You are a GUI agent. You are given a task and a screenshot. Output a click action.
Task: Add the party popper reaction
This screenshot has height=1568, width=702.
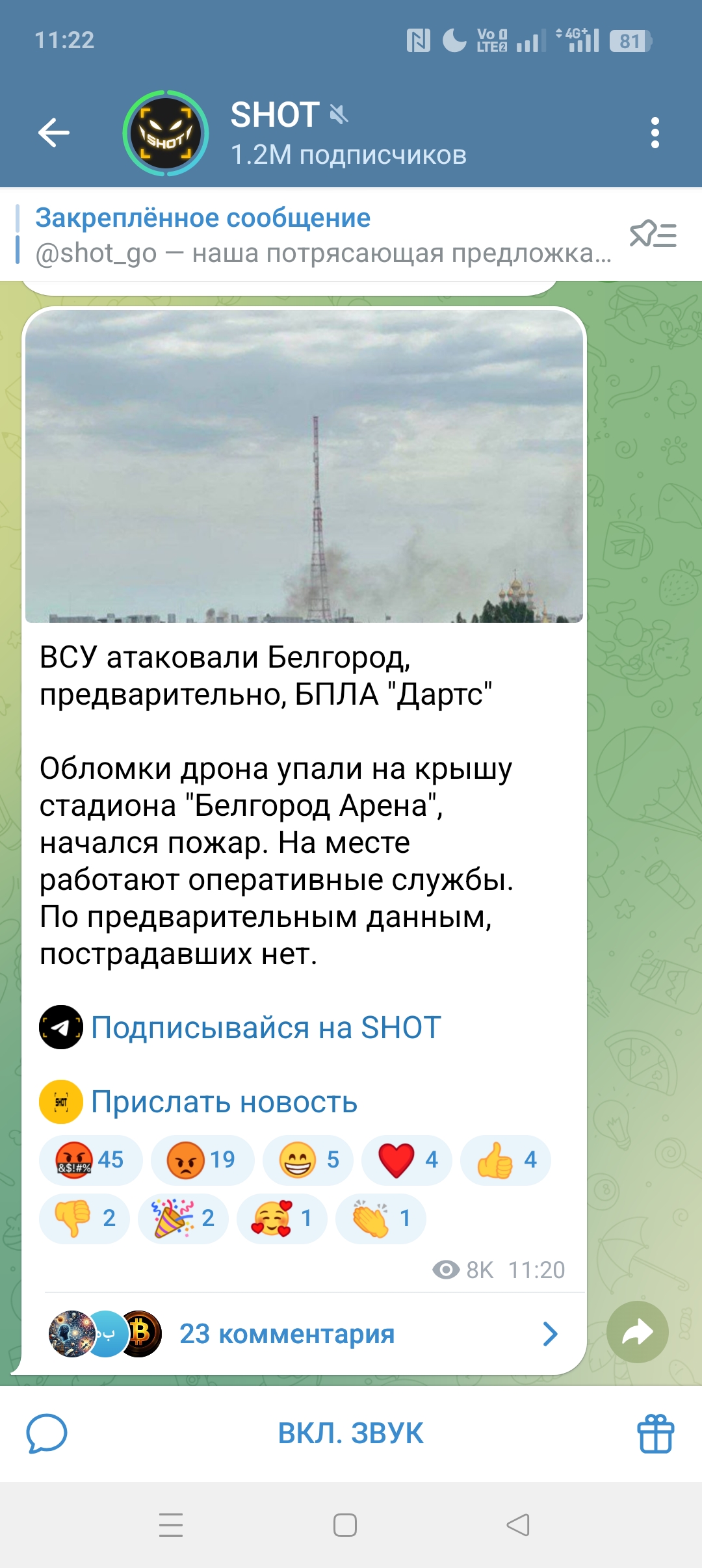pyautogui.click(x=183, y=1218)
